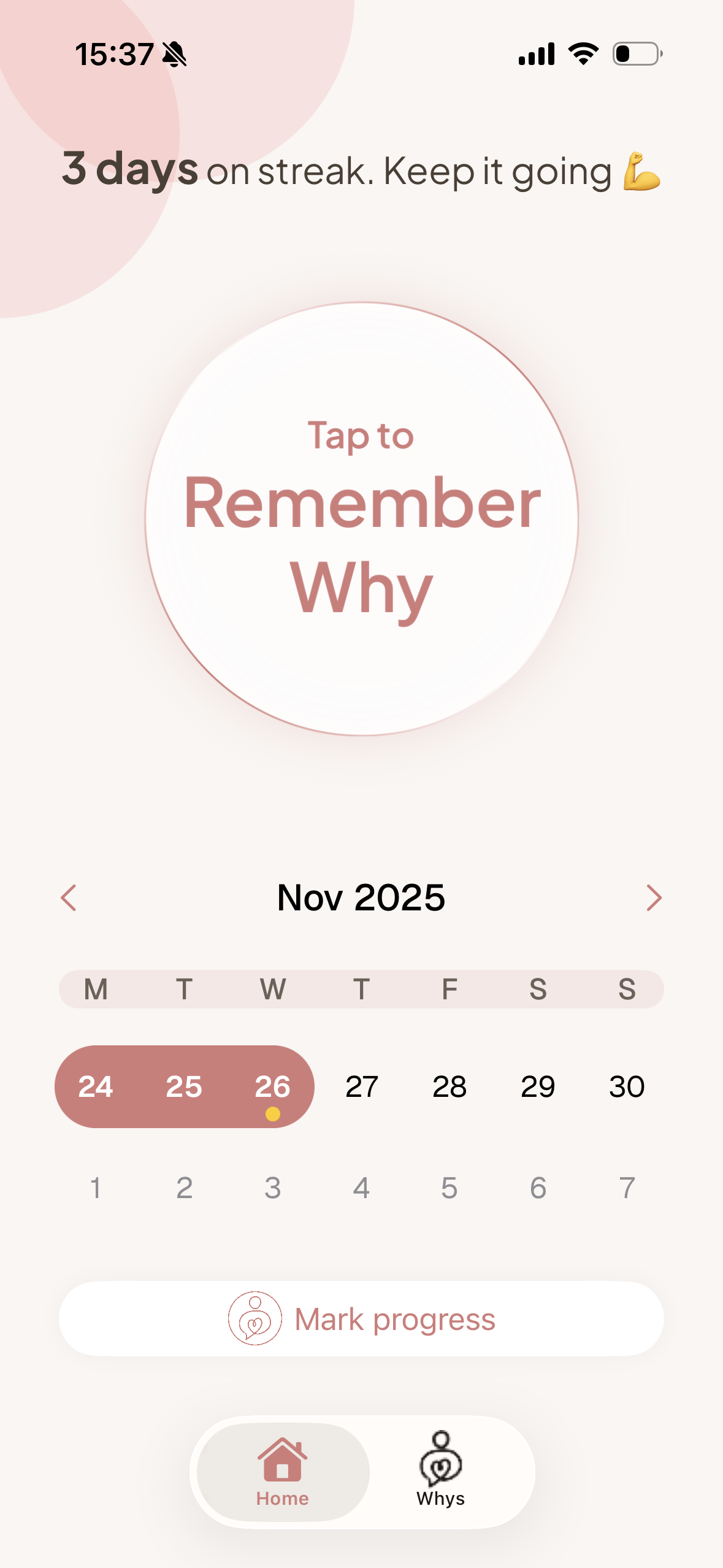Advance to December using right chevron
This screenshot has width=723, height=1568.
coord(654,897)
